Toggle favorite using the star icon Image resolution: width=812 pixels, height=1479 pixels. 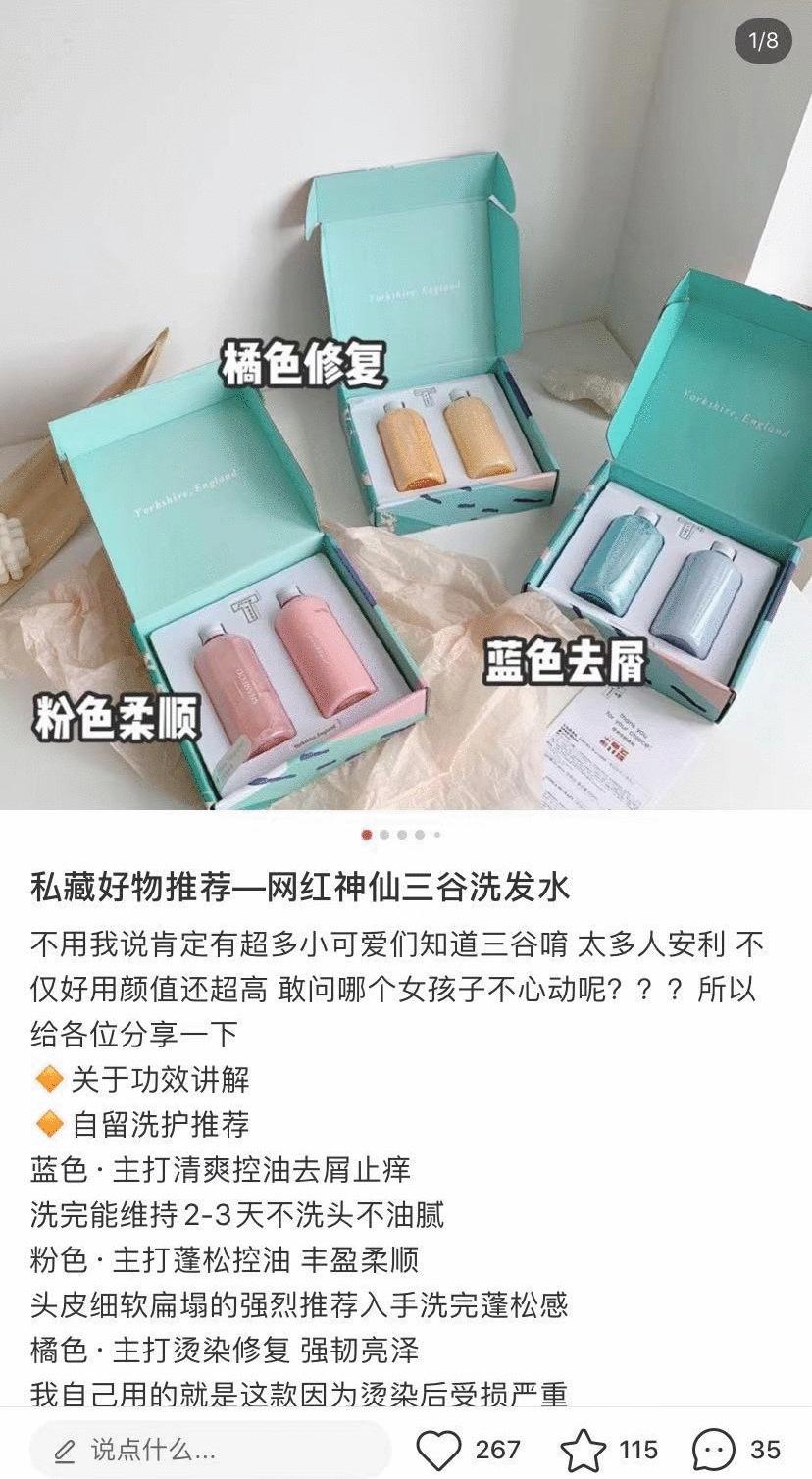tap(585, 1448)
